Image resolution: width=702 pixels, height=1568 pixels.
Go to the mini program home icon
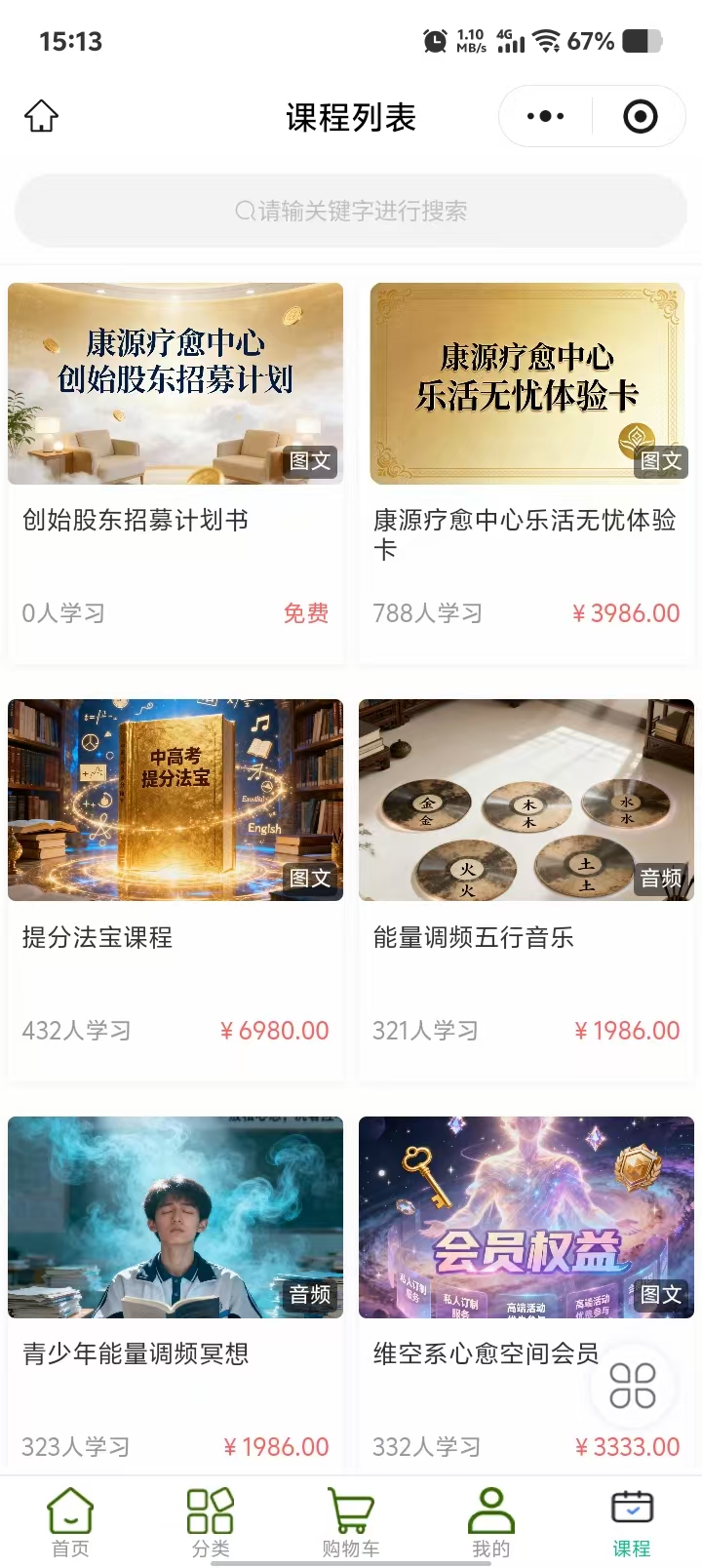coord(41,117)
